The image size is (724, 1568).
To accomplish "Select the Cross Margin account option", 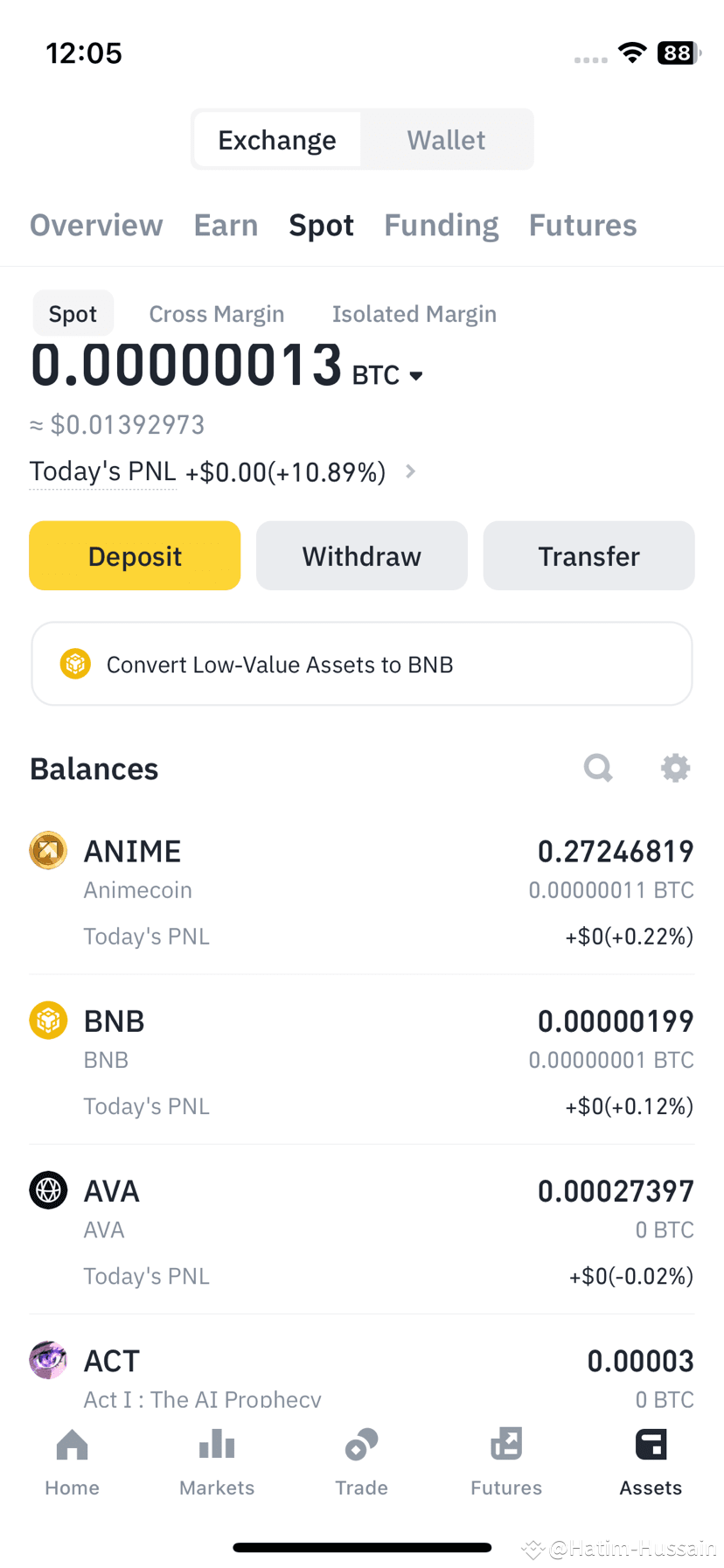I will [216, 313].
